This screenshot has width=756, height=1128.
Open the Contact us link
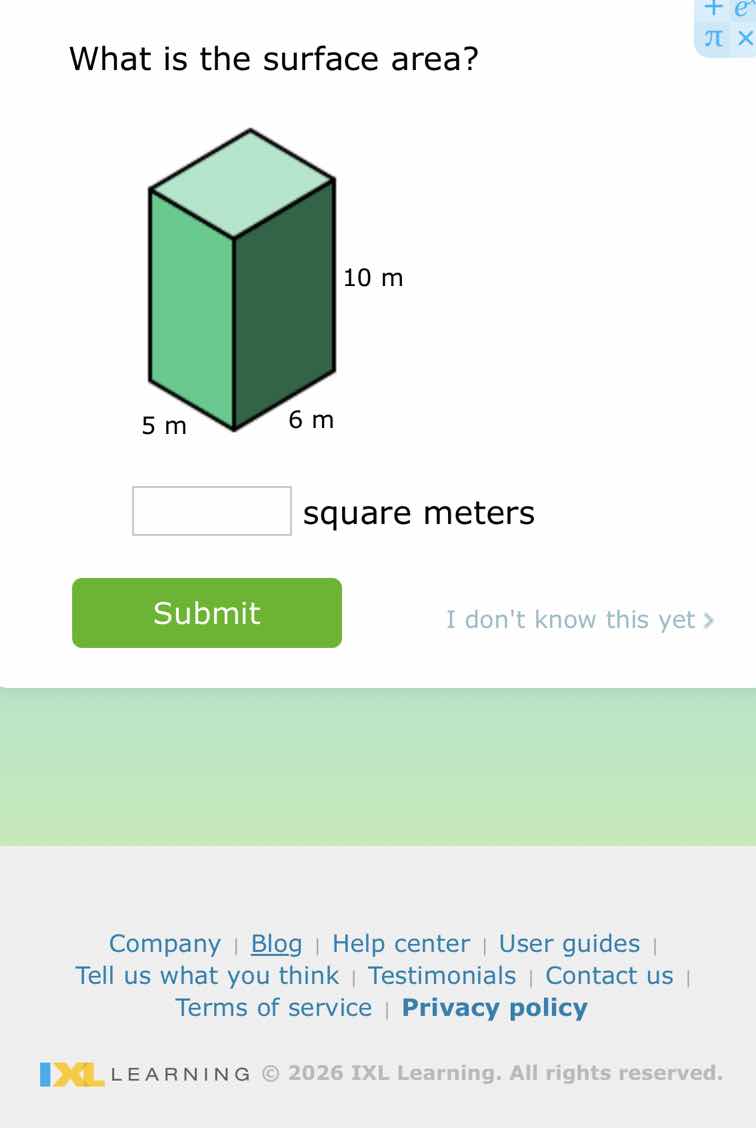click(x=609, y=976)
